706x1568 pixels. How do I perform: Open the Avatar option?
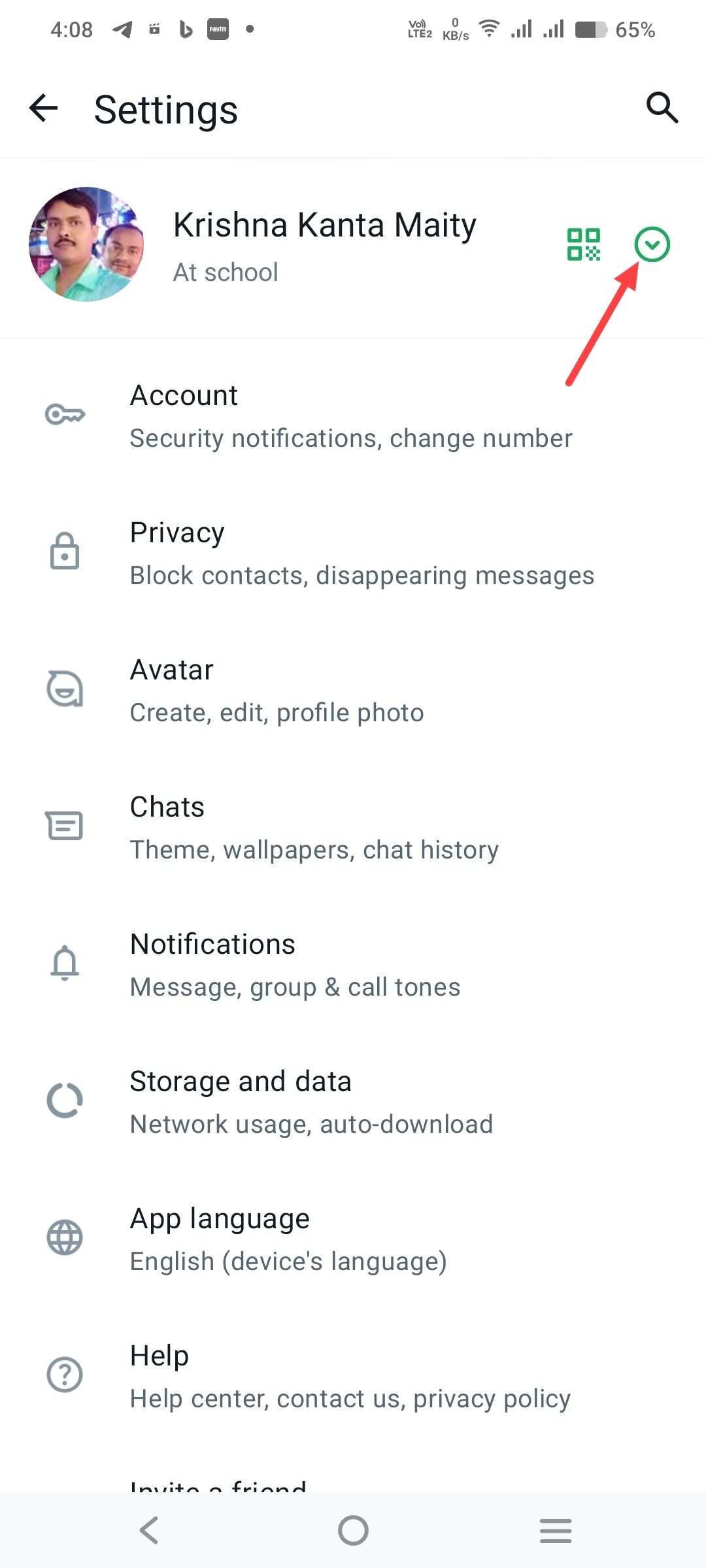(353, 691)
